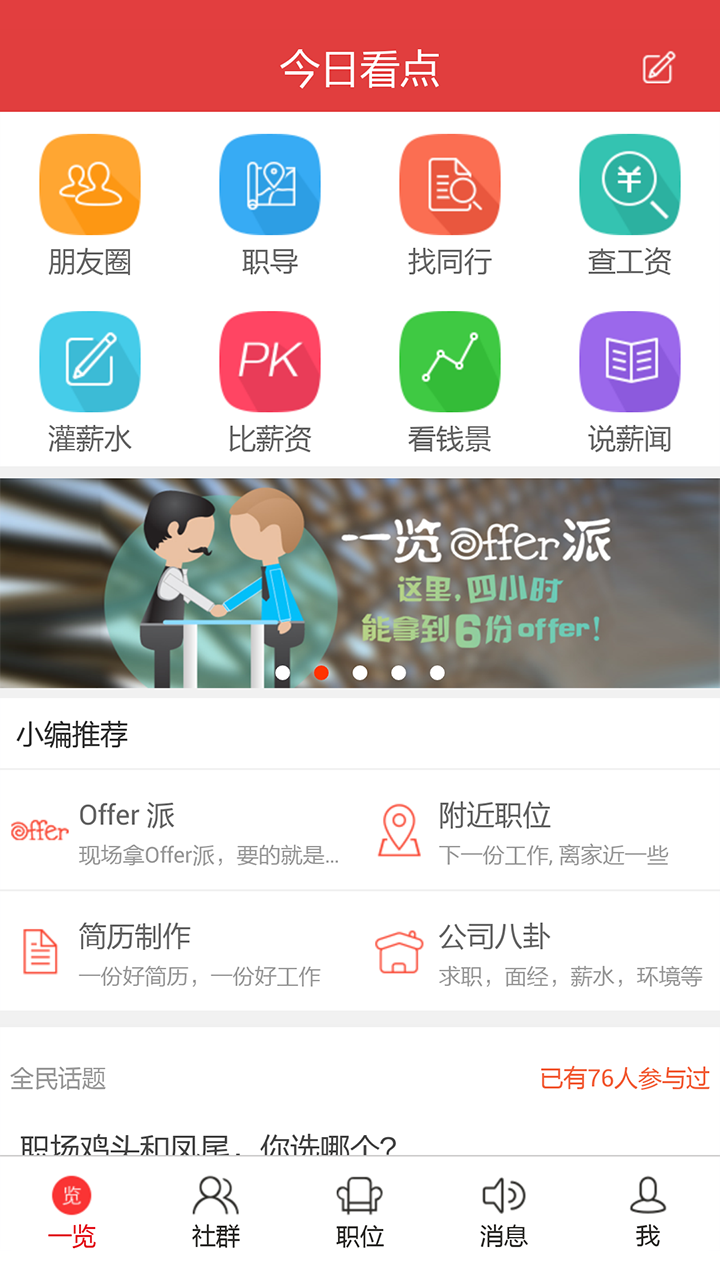Select the Offer 派 recommendation
Viewport: 720px width, 1280px height.
click(x=180, y=831)
